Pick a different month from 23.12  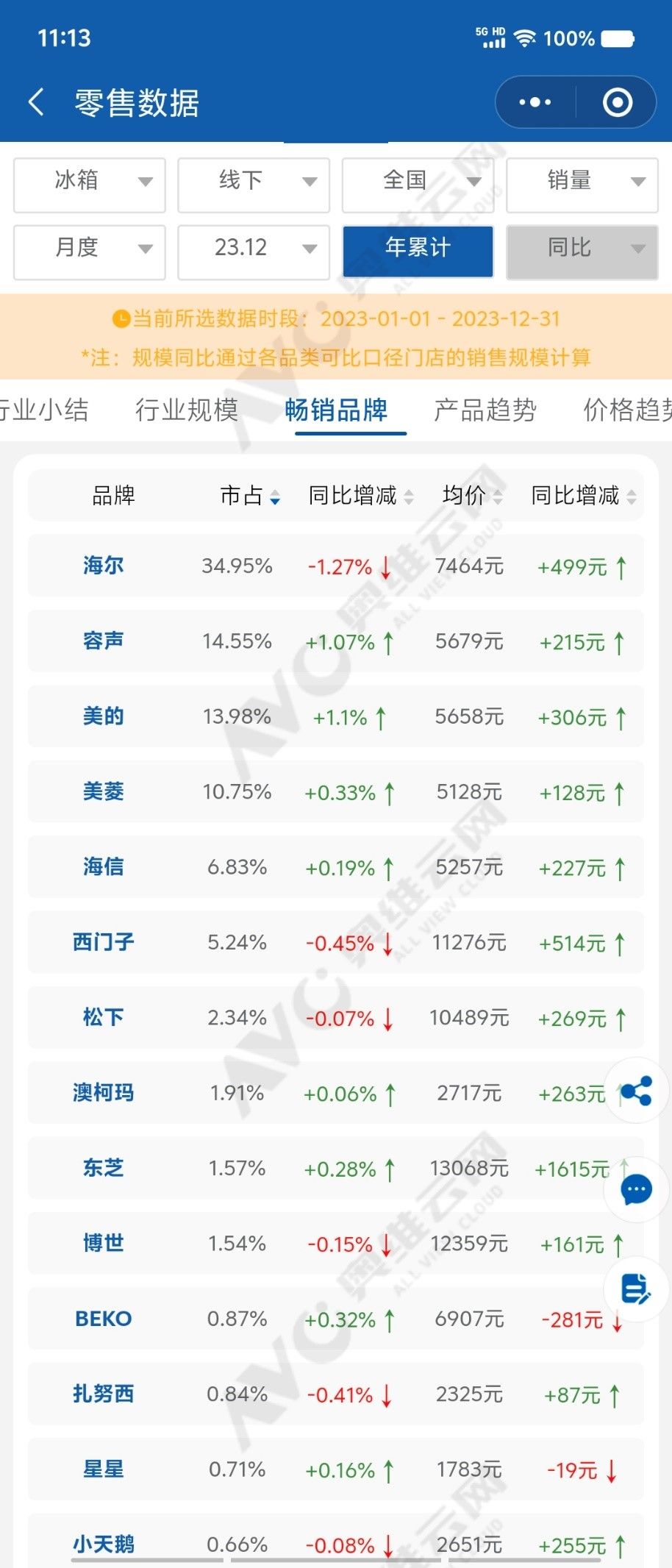point(254,248)
